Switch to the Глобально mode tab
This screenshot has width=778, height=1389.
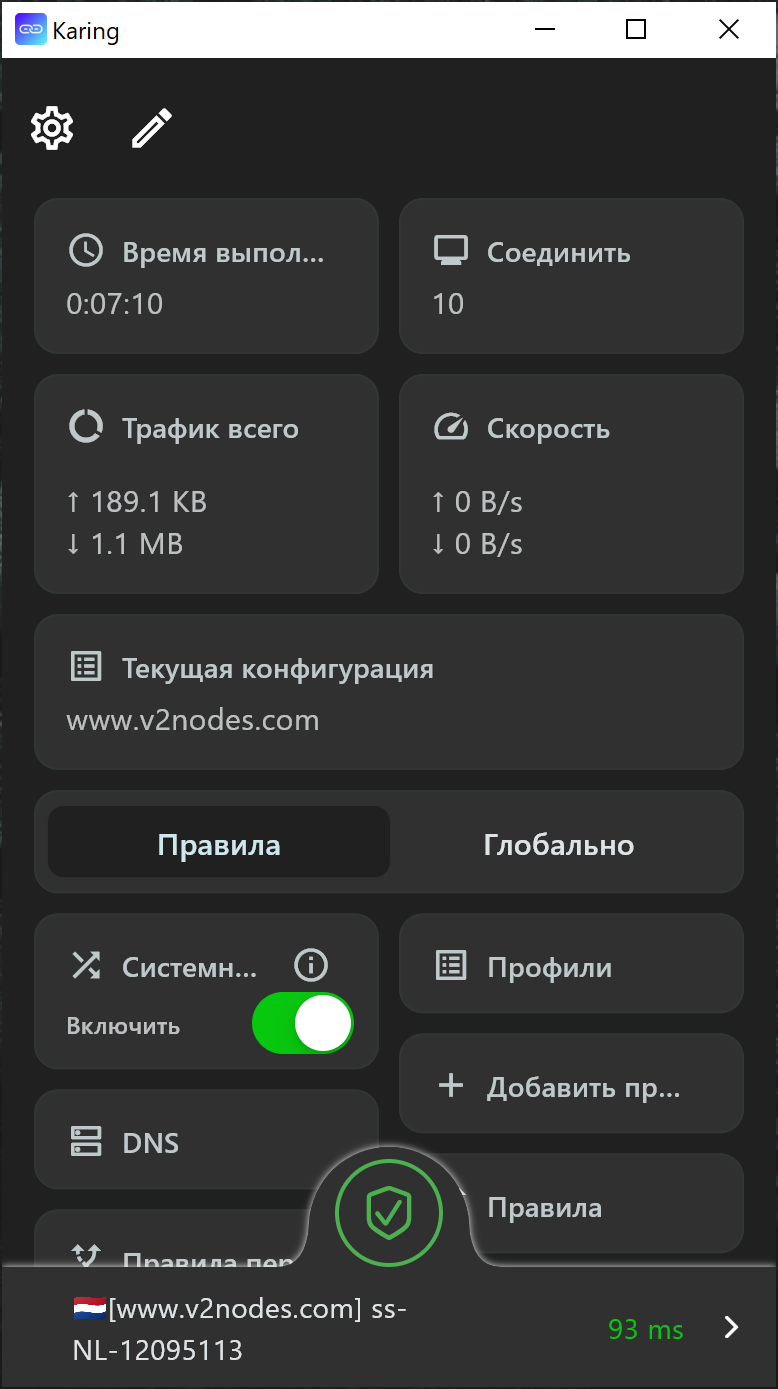(558, 843)
